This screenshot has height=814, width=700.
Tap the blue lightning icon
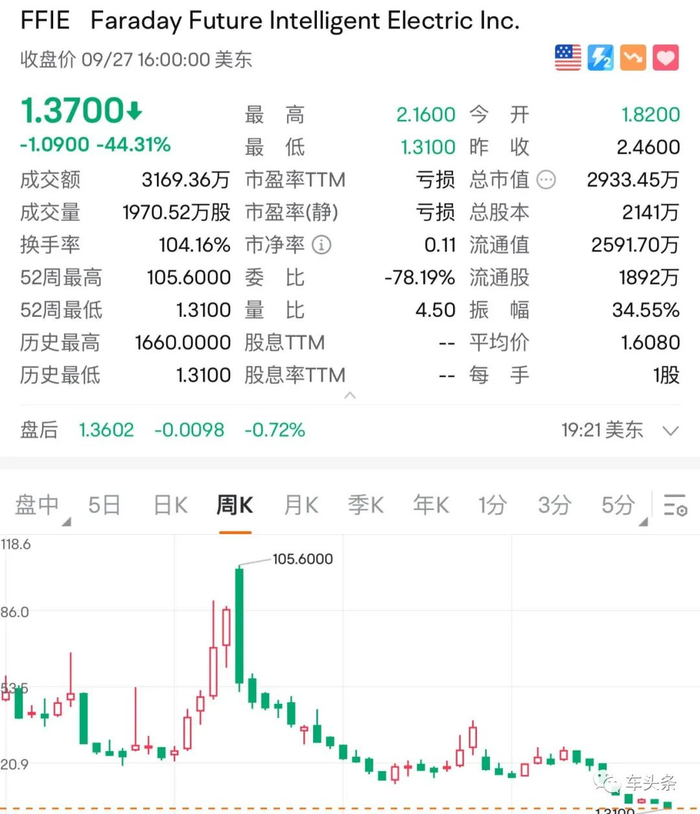coord(600,57)
